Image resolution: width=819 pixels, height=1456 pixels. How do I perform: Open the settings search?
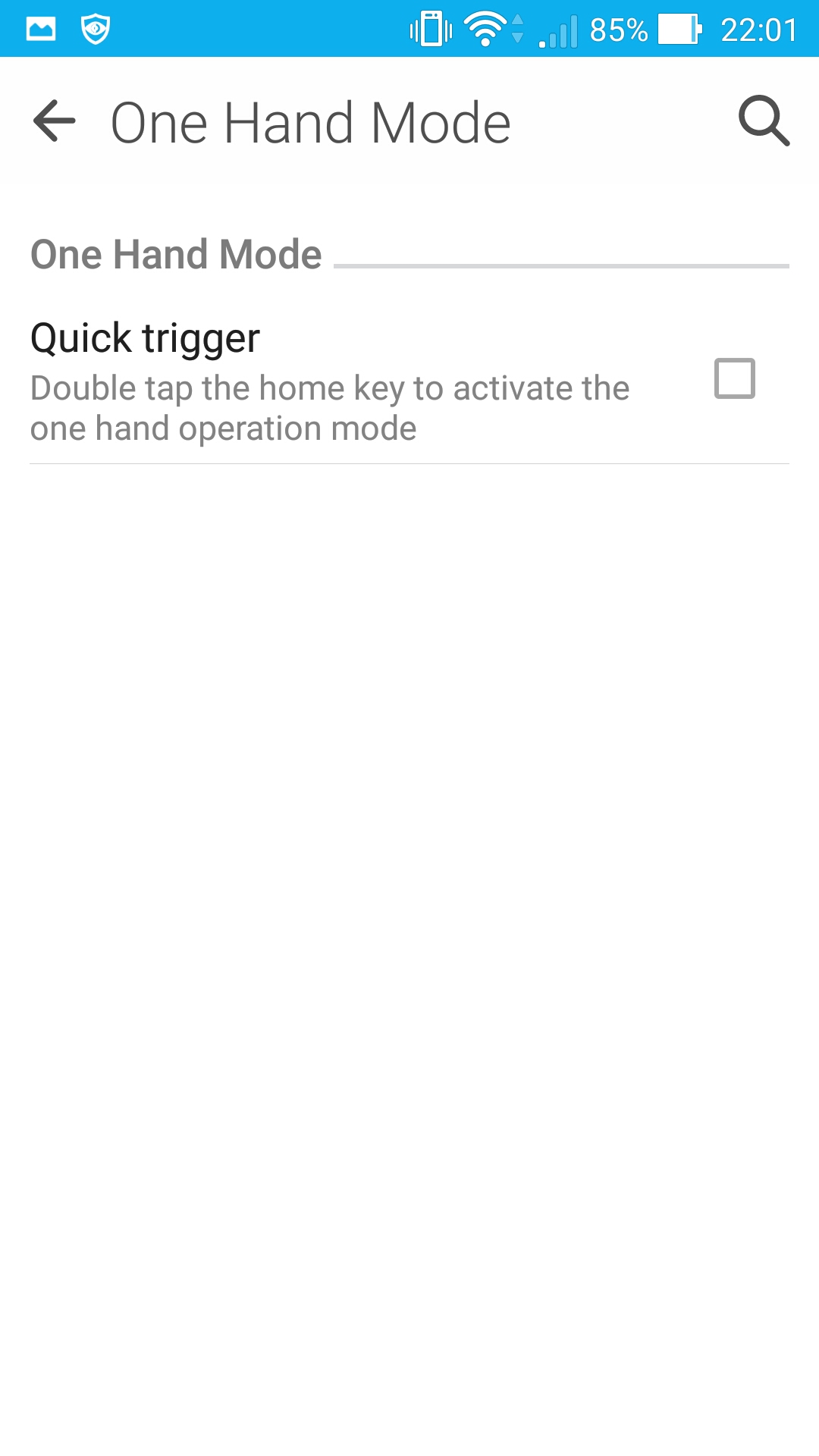click(x=764, y=121)
